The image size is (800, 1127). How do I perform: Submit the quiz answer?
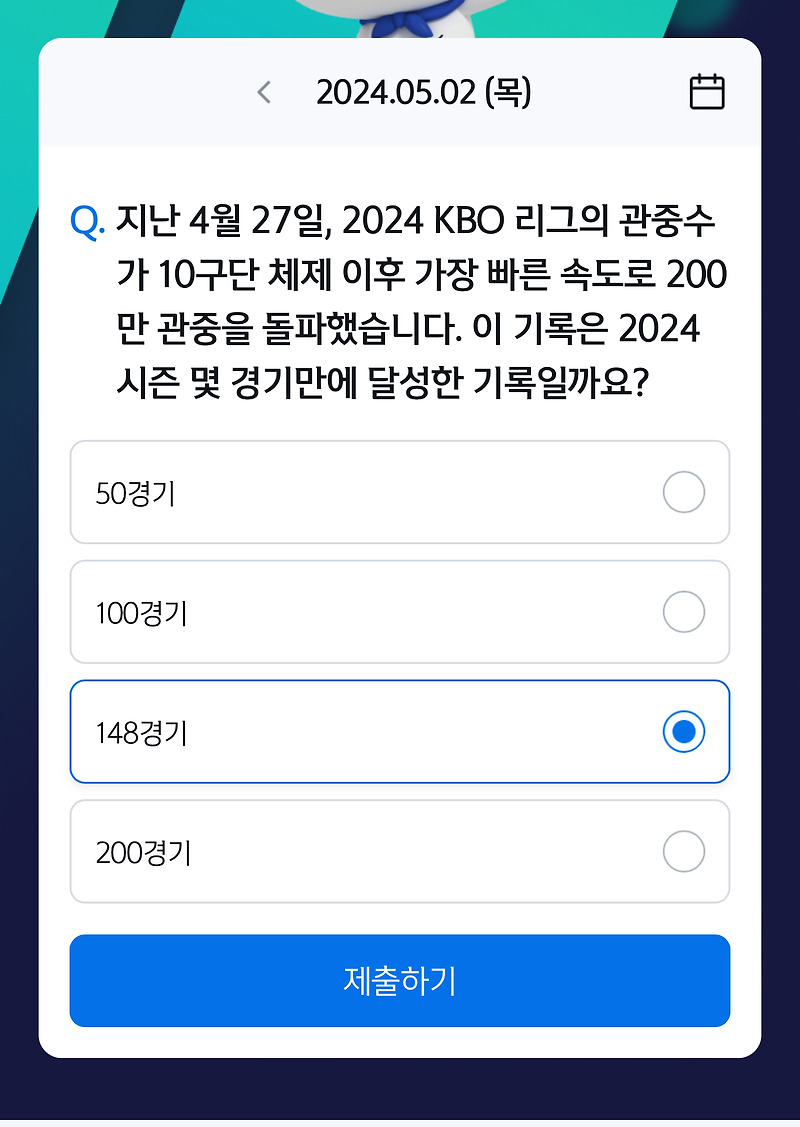coord(400,981)
